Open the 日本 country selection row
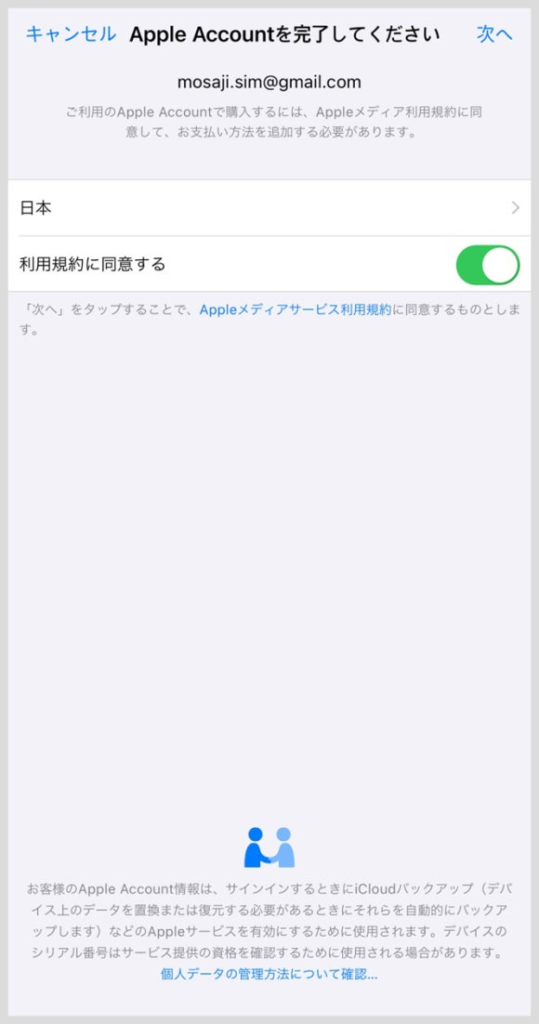Image resolution: width=539 pixels, height=1024 pixels. click(x=269, y=208)
